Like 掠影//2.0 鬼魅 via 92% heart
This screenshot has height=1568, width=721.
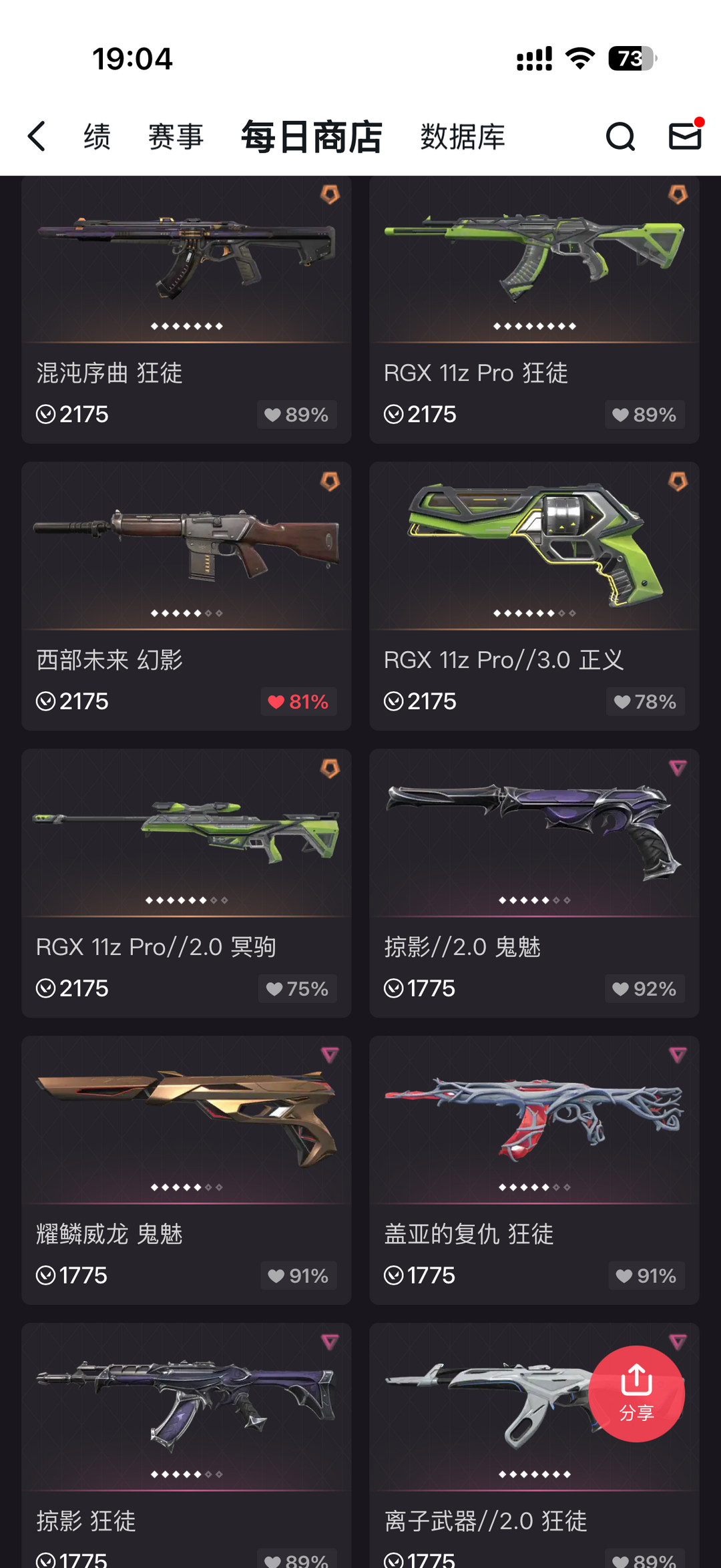pyautogui.click(x=645, y=989)
